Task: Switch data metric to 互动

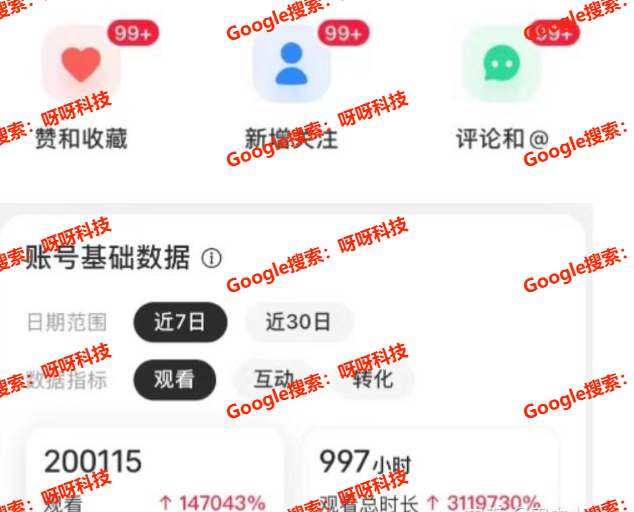Action: click(x=273, y=380)
